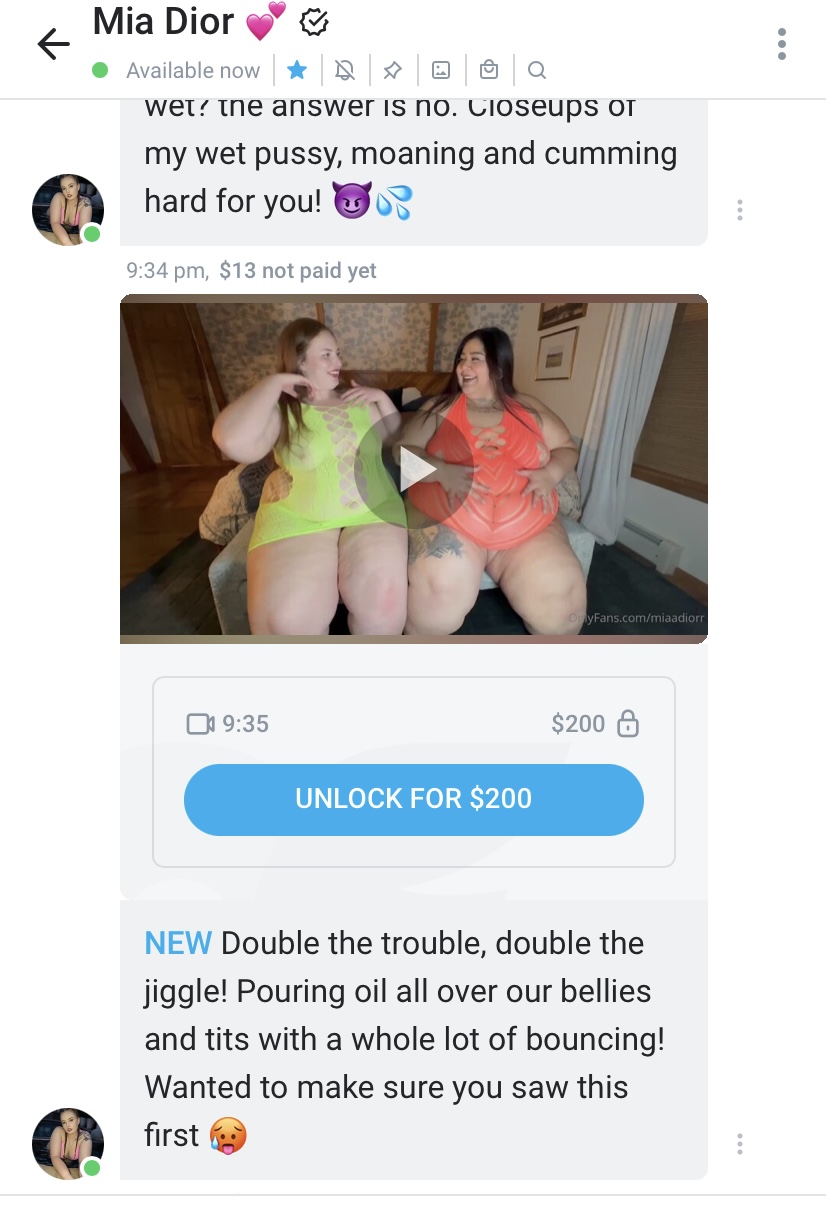
Task: Play the locked video preview
Action: tap(413, 469)
